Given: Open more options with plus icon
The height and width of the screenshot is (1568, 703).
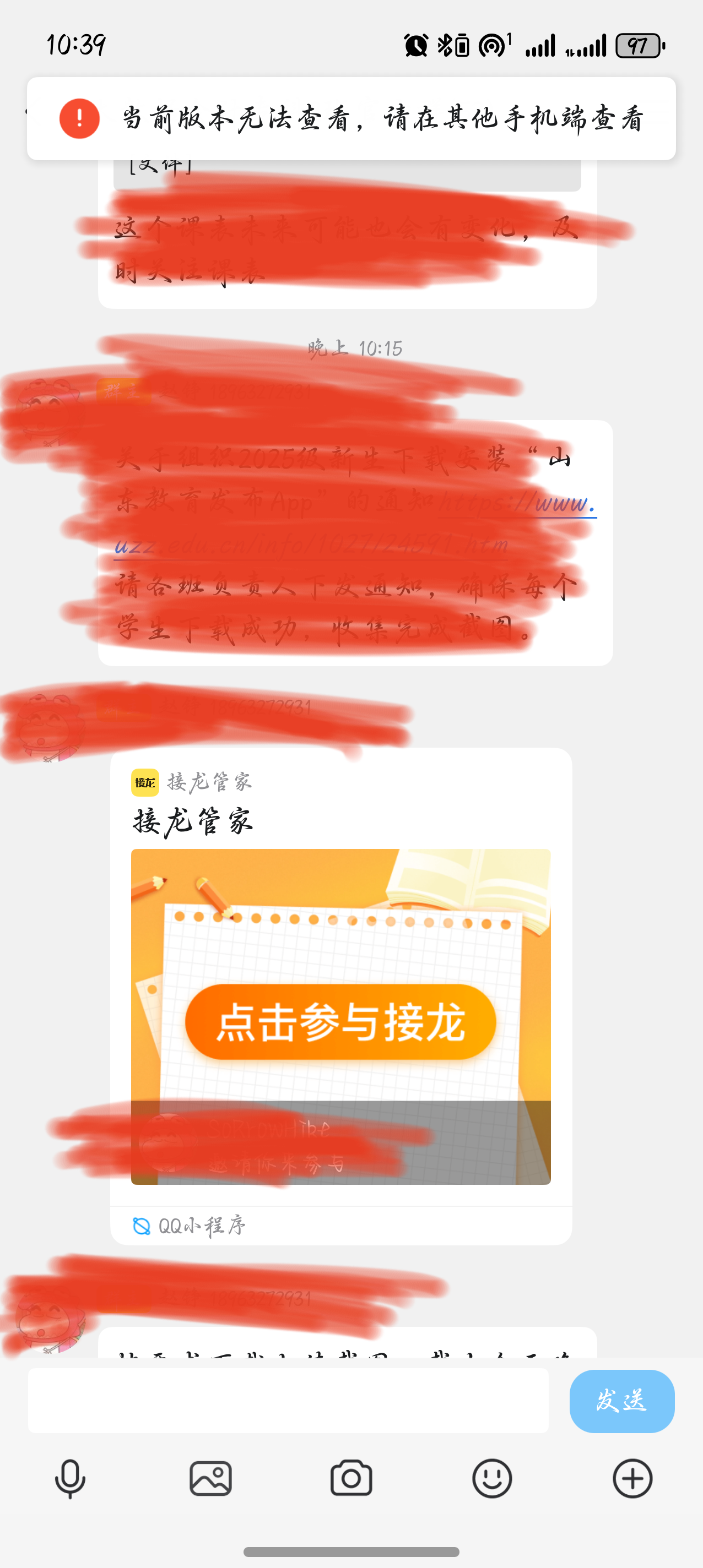Looking at the screenshot, I should [x=632, y=1478].
